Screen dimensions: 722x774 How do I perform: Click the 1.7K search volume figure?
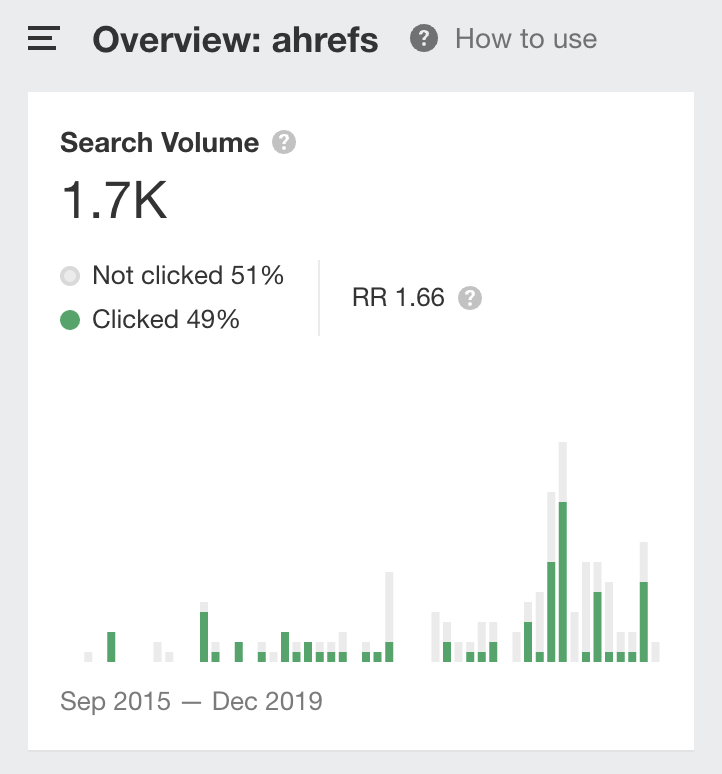point(115,200)
